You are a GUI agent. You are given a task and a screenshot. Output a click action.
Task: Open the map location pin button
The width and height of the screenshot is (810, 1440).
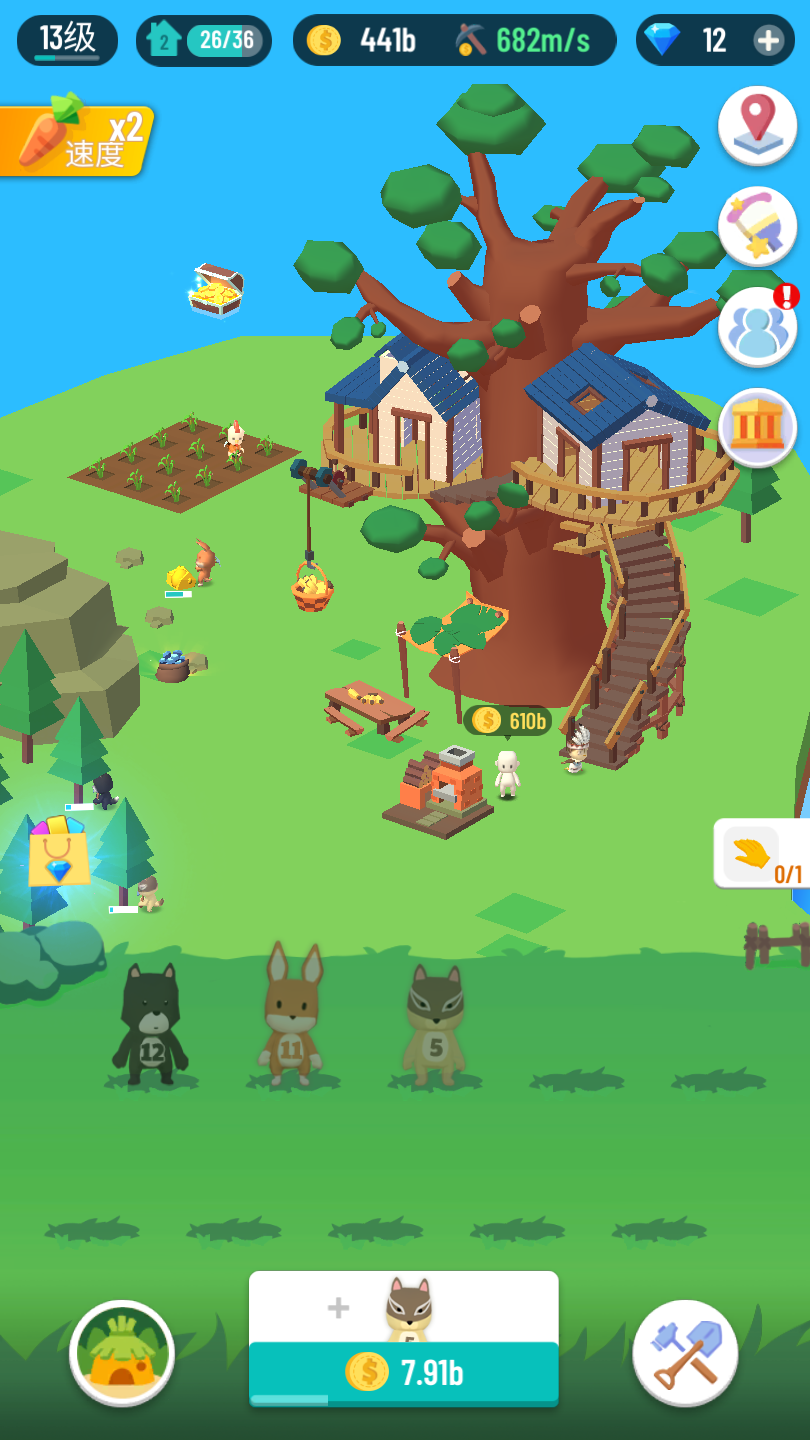(757, 125)
